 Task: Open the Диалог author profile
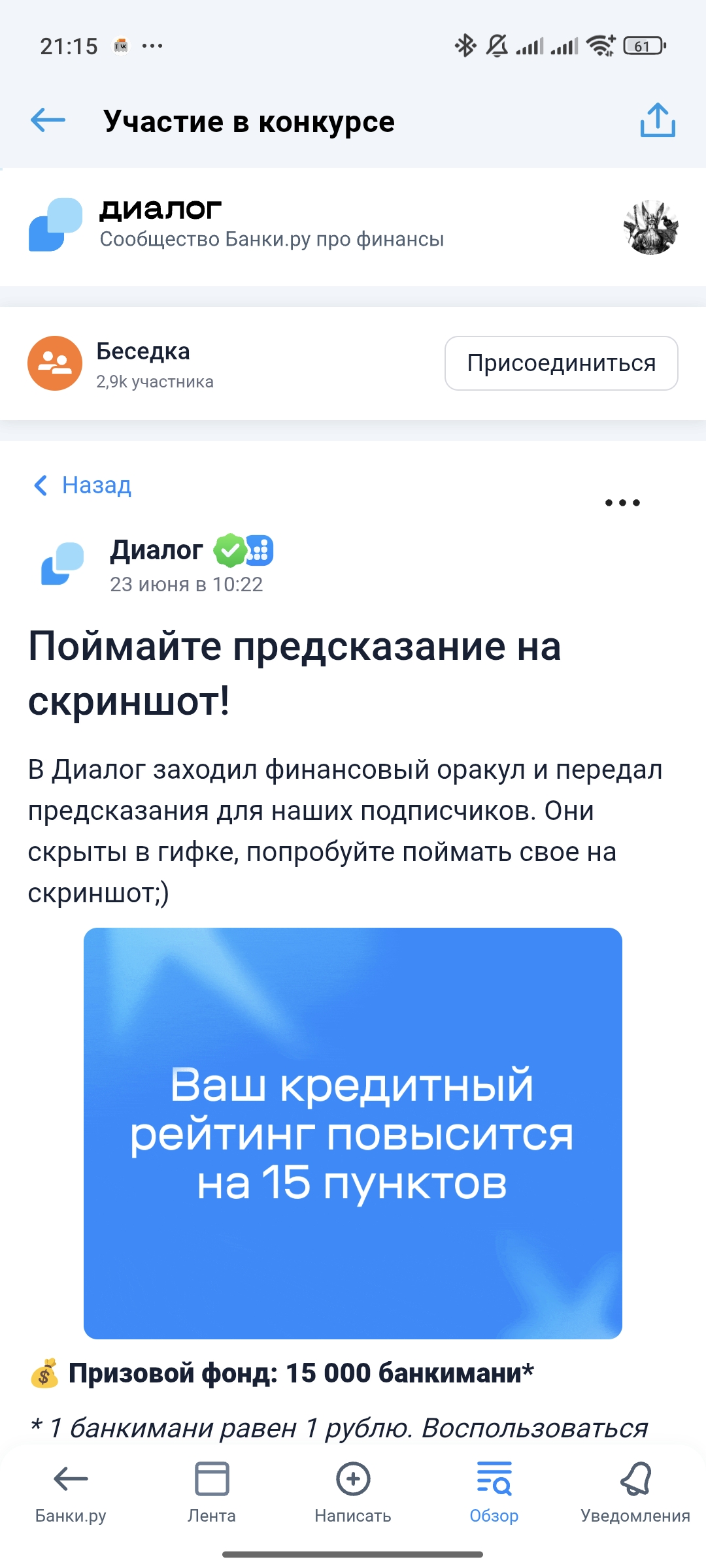click(x=156, y=550)
